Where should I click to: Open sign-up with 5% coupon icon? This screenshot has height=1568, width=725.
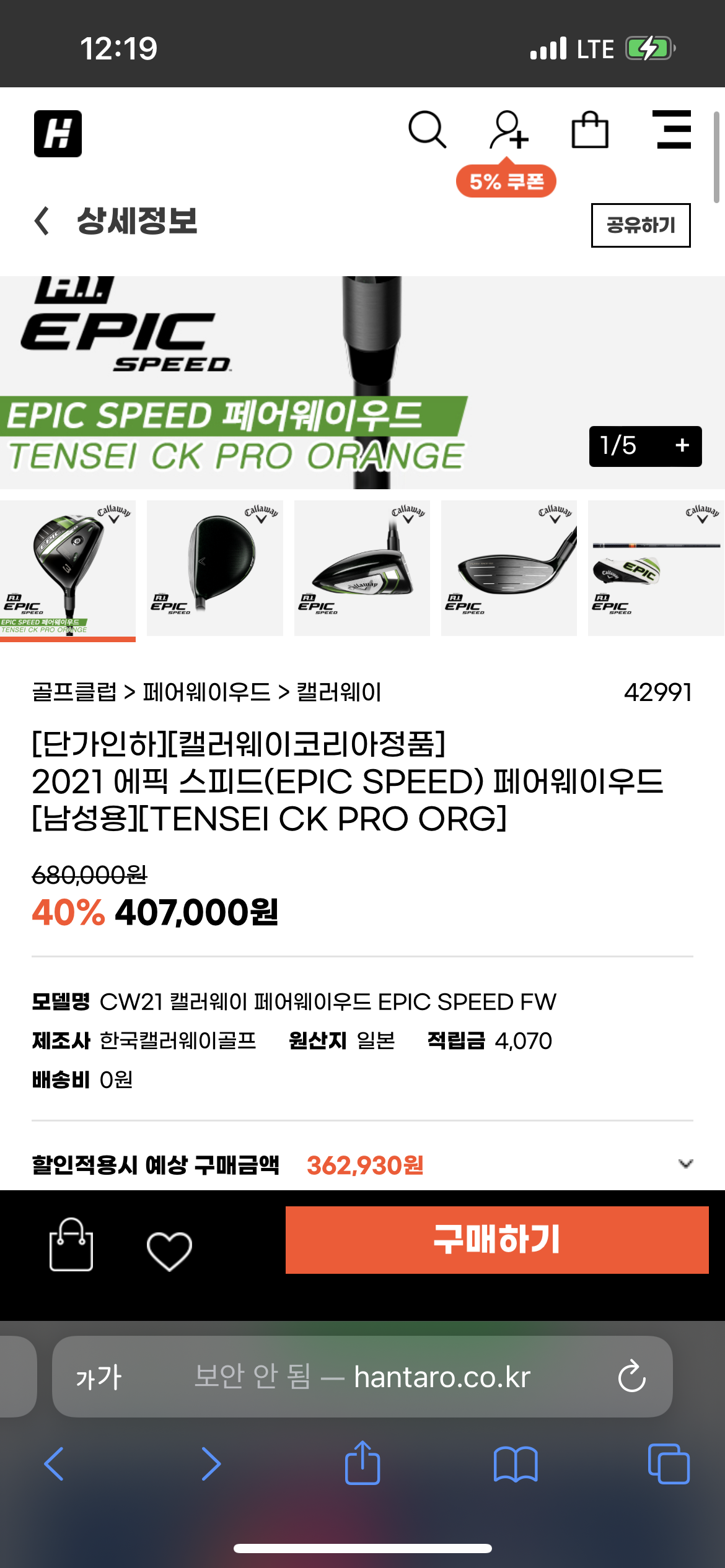point(508,131)
